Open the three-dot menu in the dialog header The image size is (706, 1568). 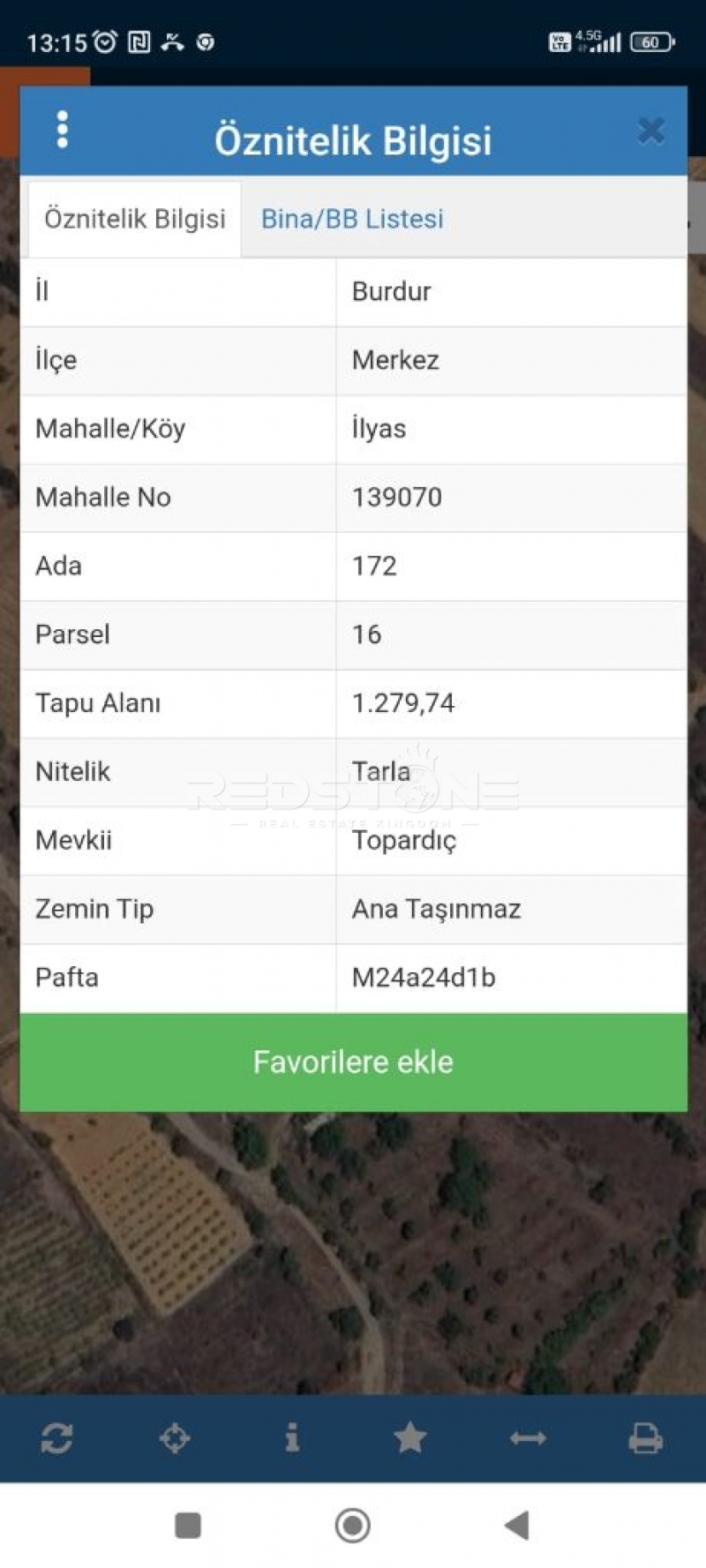tap(62, 131)
